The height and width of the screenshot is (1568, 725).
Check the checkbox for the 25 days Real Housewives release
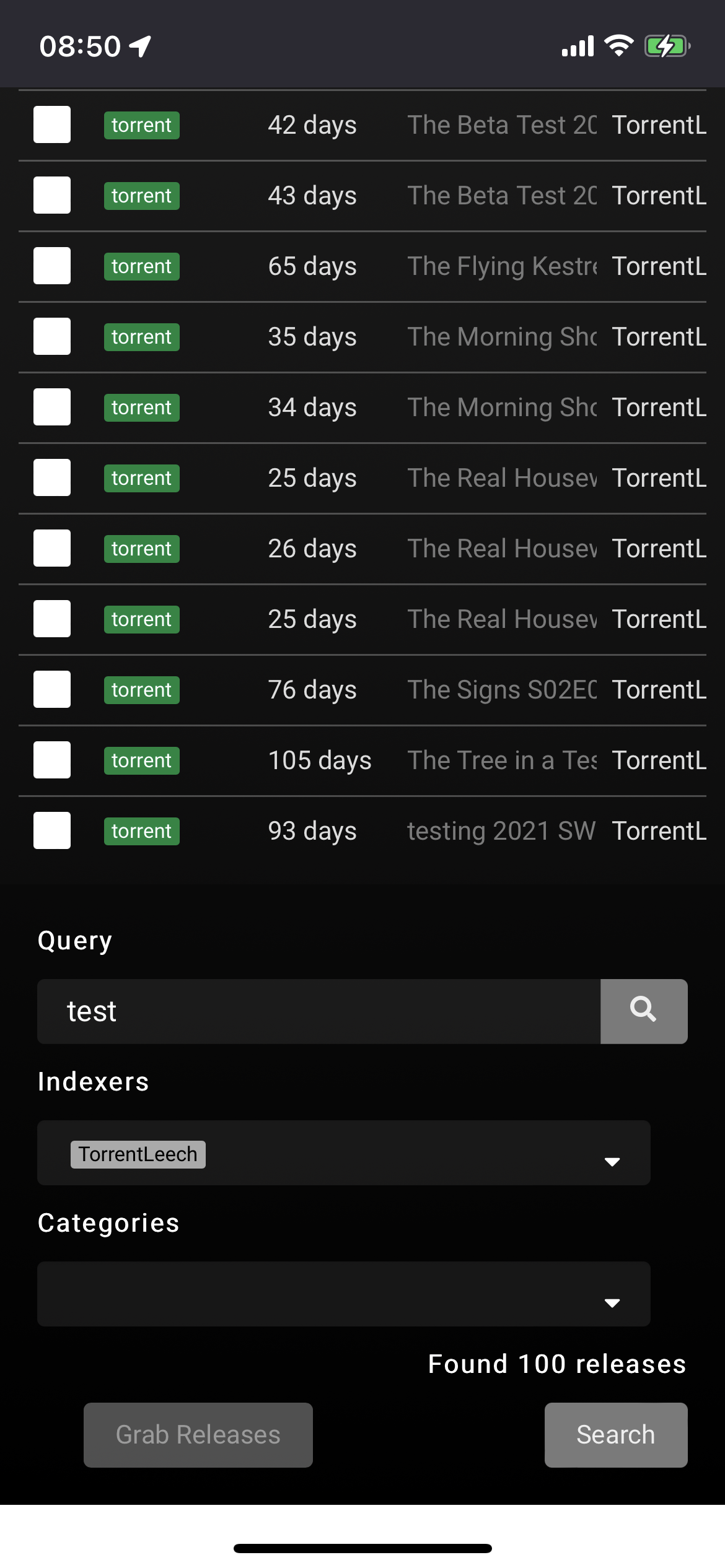51,477
